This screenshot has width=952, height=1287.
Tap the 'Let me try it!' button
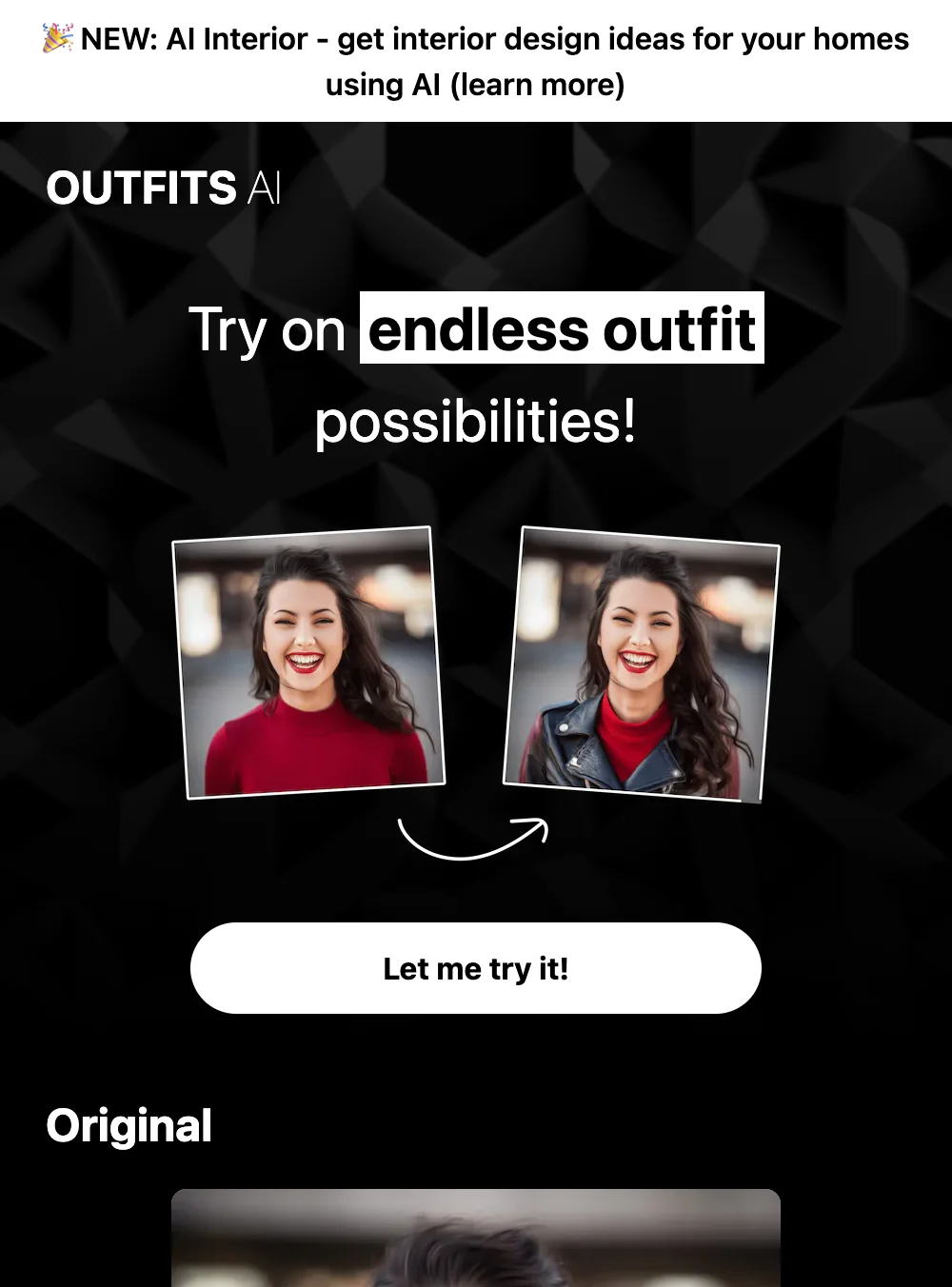(476, 968)
